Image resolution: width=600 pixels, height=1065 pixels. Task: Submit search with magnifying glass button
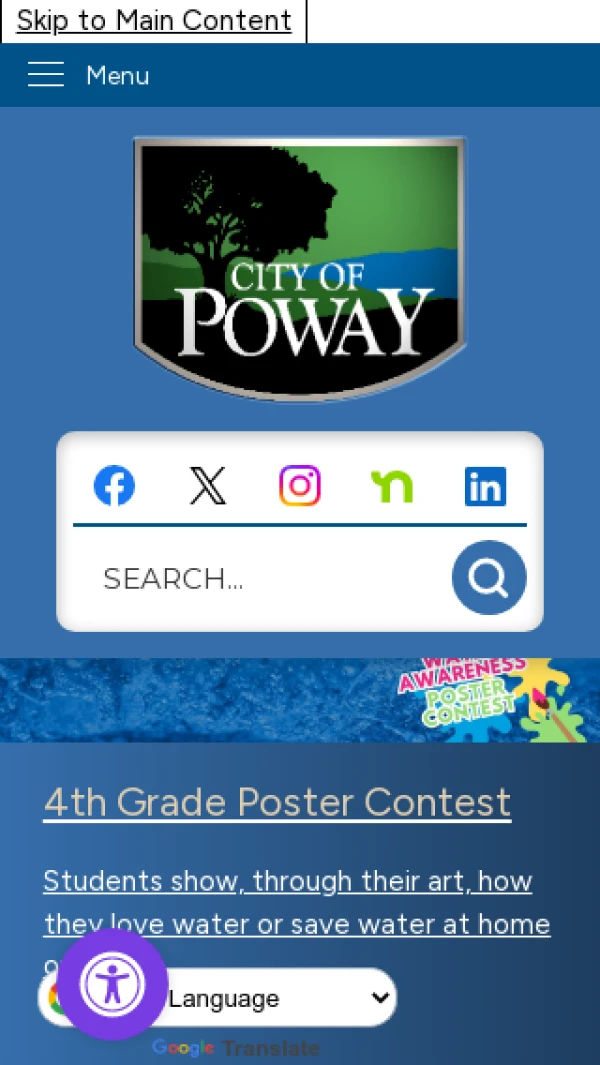(488, 578)
